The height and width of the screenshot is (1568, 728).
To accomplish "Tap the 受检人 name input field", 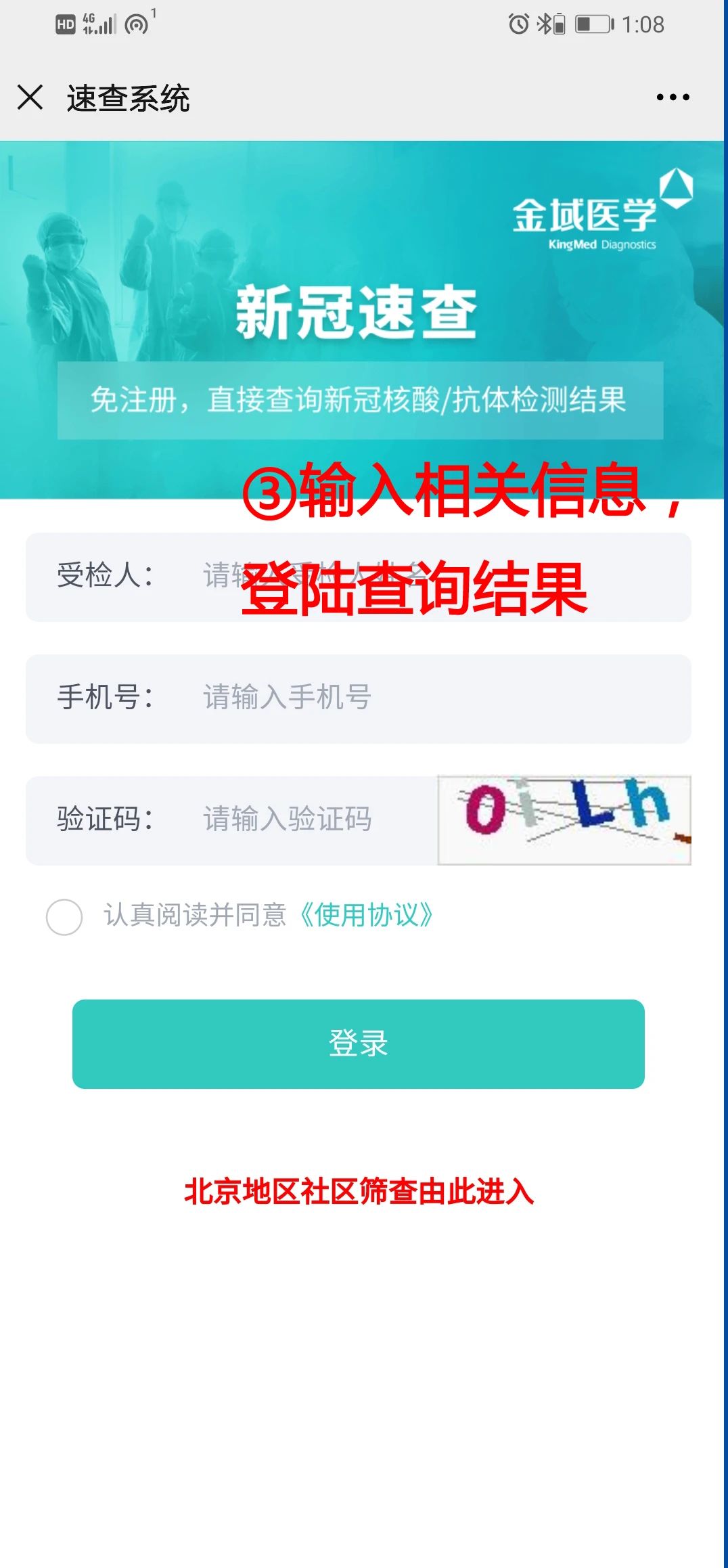I will (x=359, y=577).
